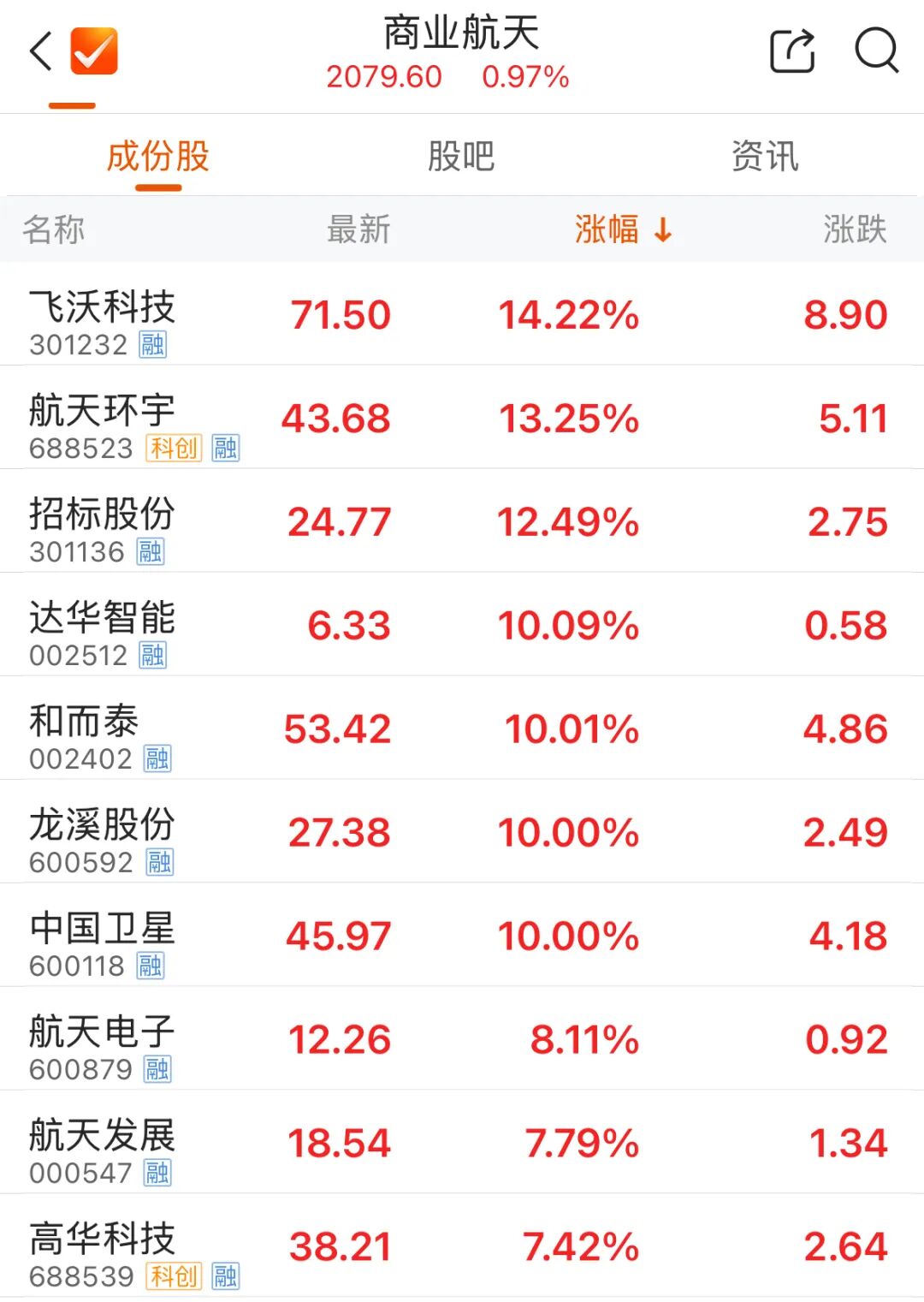Tap the orange checkmark watchlist icon
924x1302 pixels.
pos(94,51)
